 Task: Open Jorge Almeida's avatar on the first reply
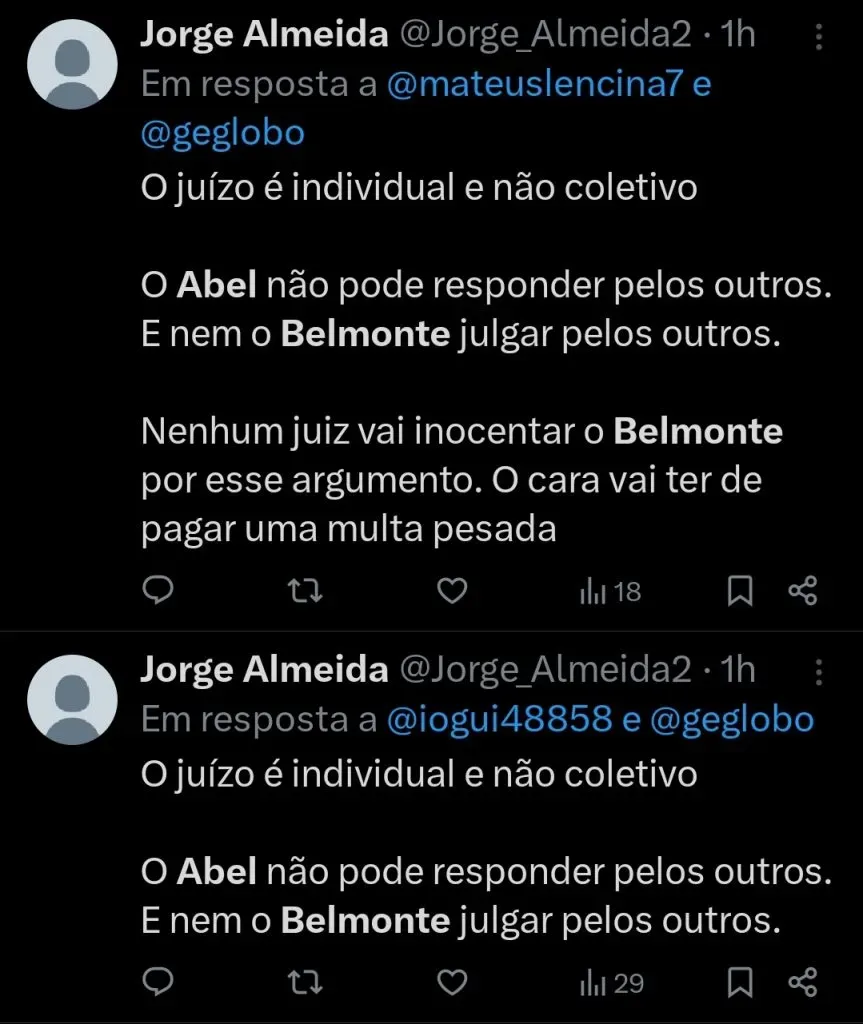click(x=73, y=62)
